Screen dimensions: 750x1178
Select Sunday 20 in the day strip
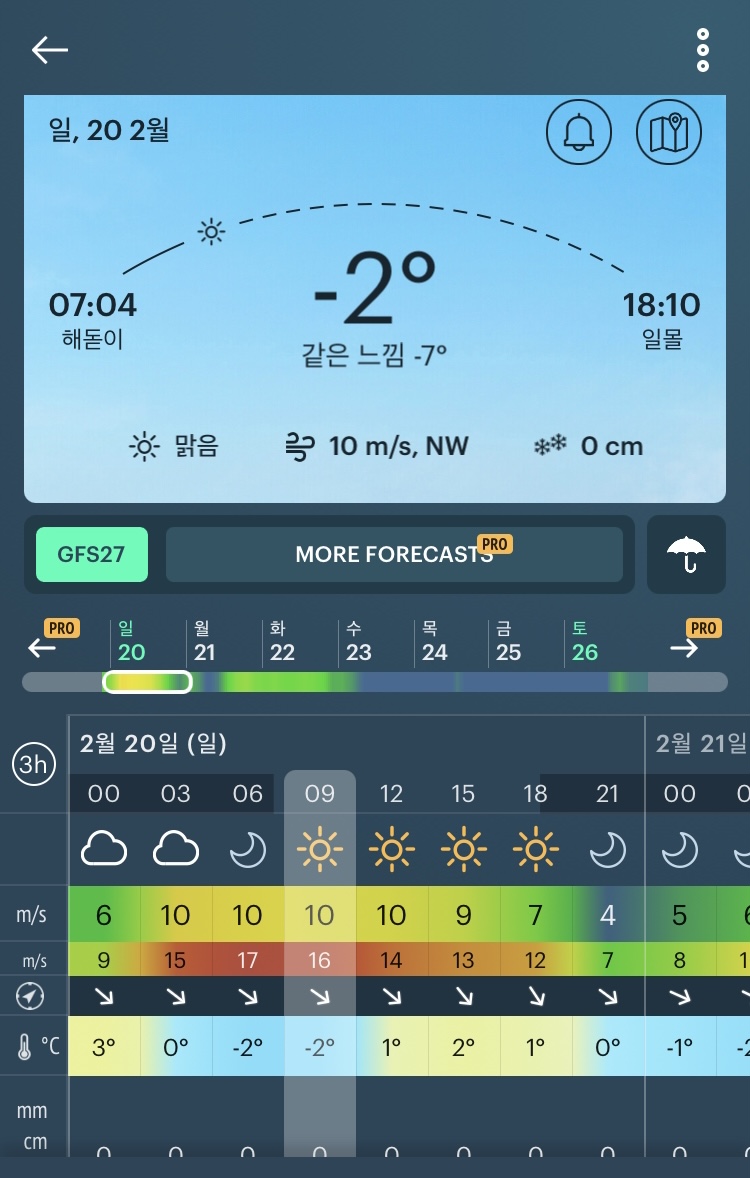pyautogui.click(x=131, y=642)
